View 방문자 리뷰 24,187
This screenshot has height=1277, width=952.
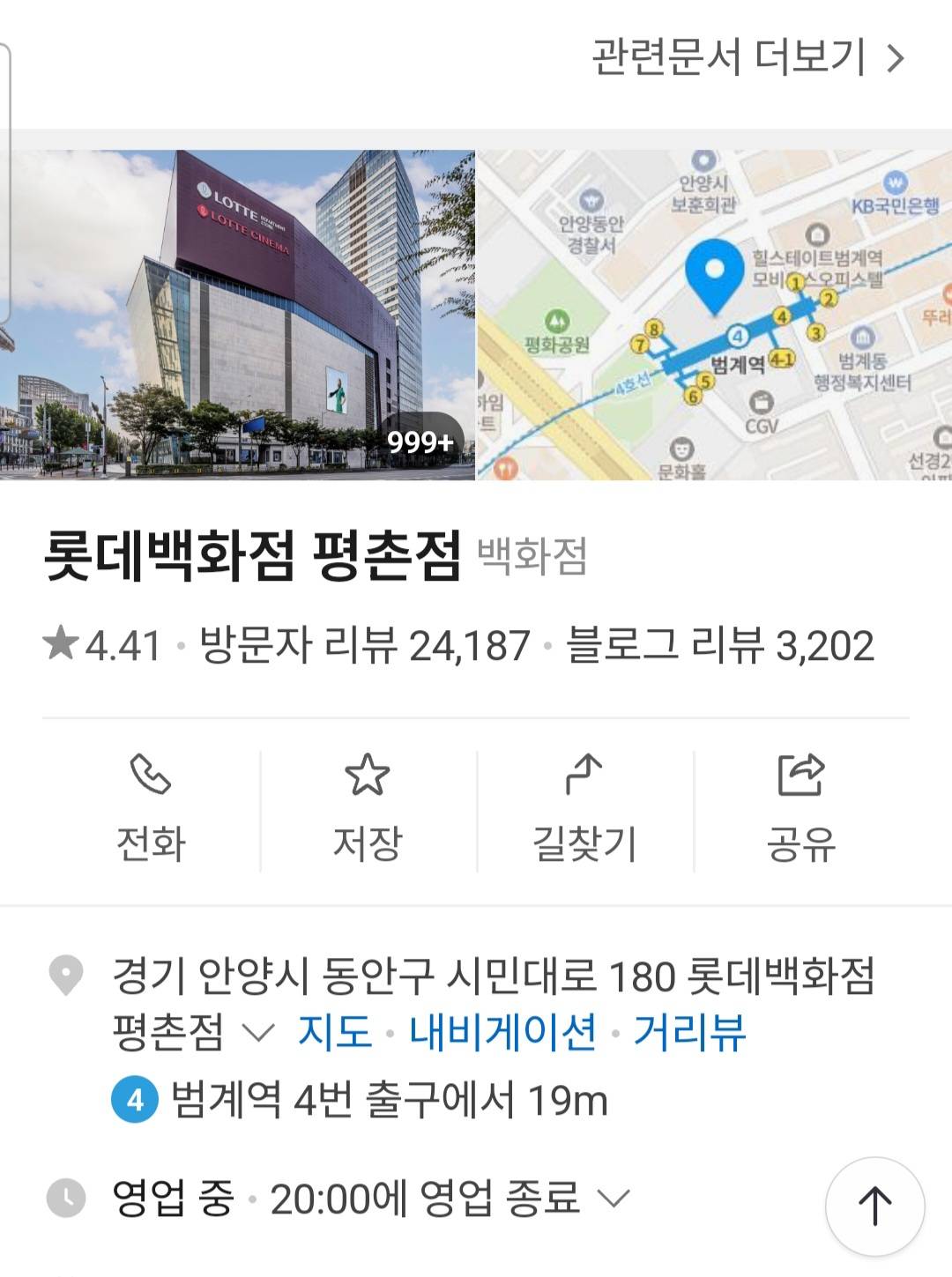point(364,645)
